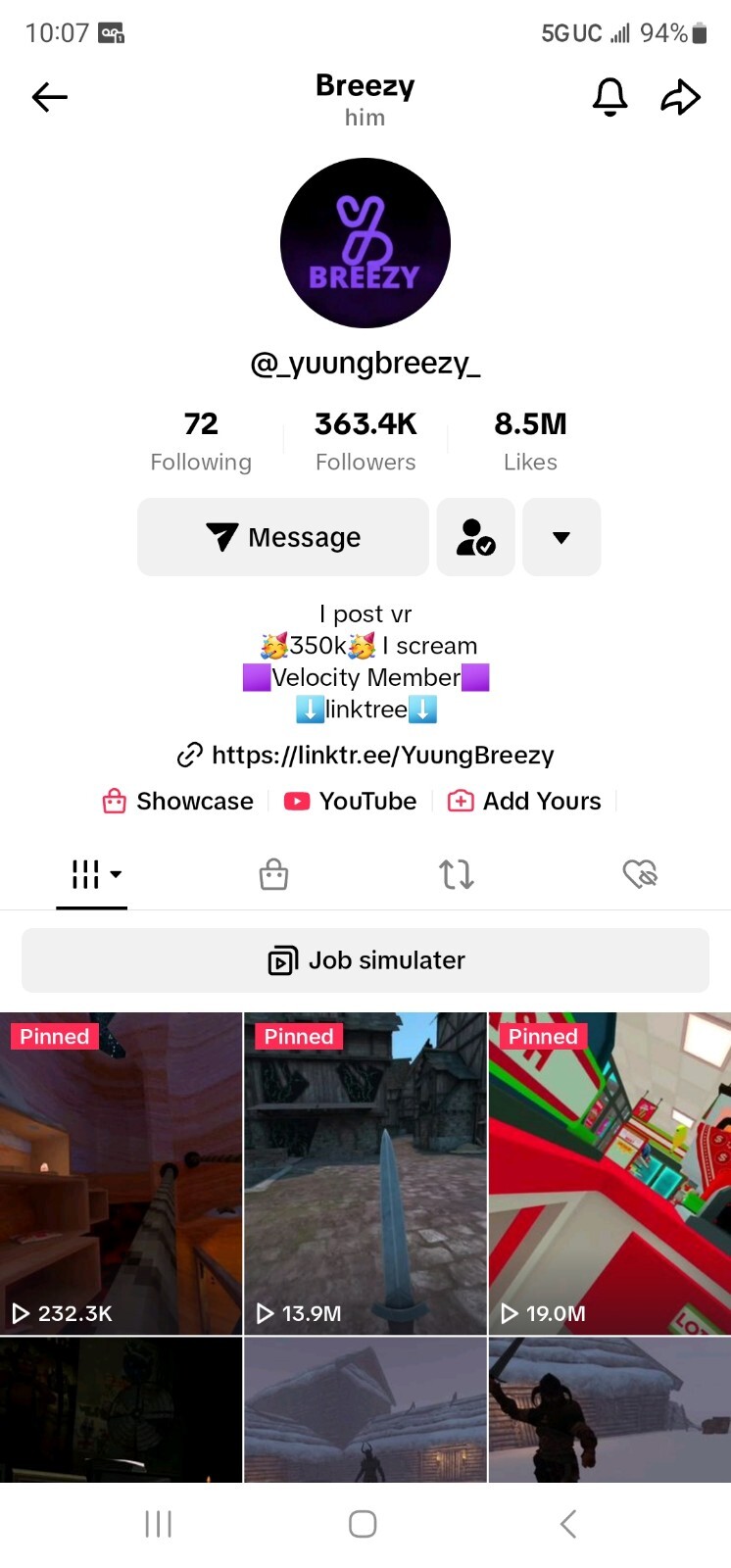This screenshot has width=731, height=1568.
Task: Open the Job simulater playlist
Action: pyautogui.click(x=365, y=960)
